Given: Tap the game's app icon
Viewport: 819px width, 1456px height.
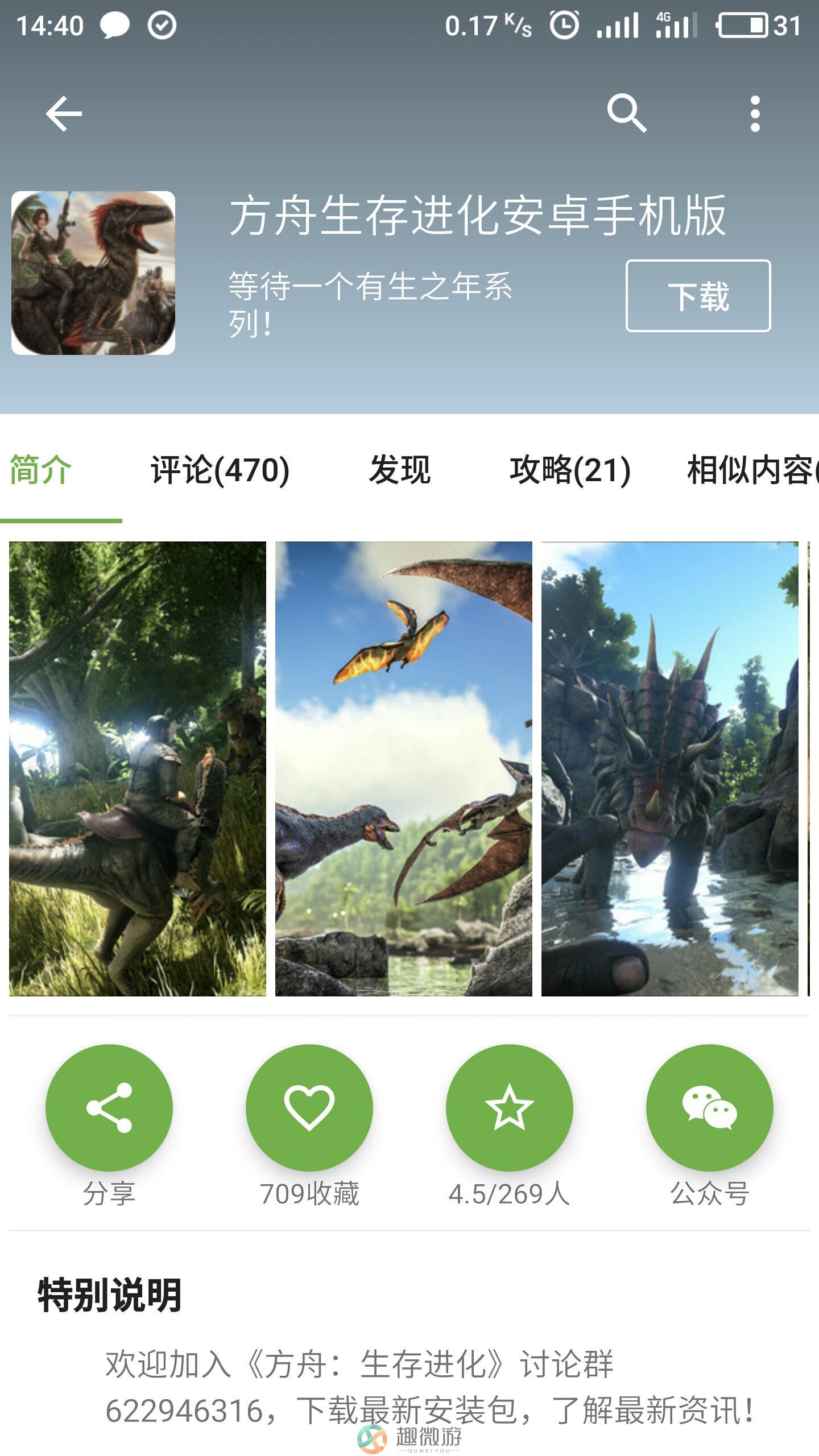Looking at the screenshot, I should 93,273.
